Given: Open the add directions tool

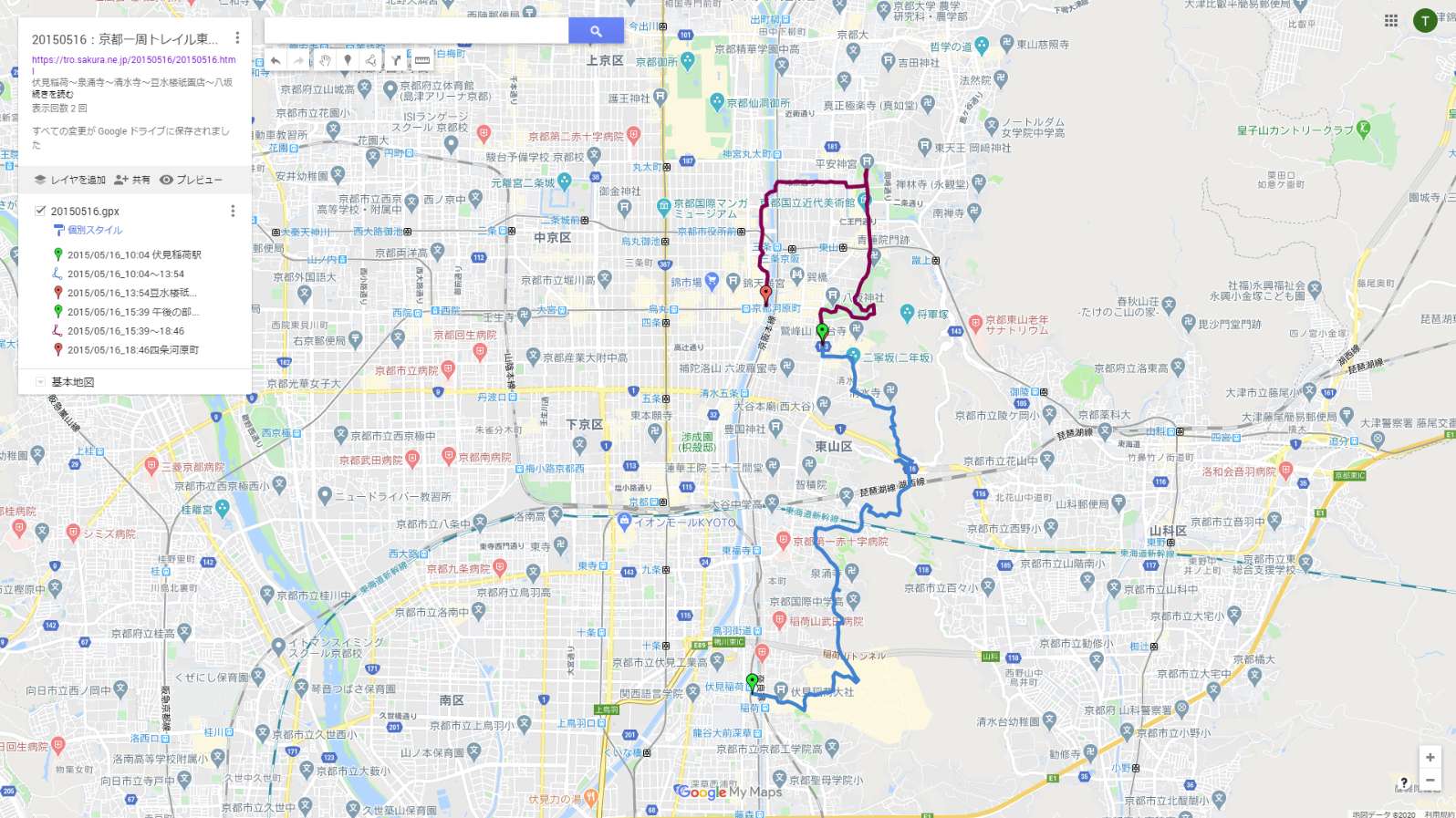Looking at the screenshot, I should point(396,61).
